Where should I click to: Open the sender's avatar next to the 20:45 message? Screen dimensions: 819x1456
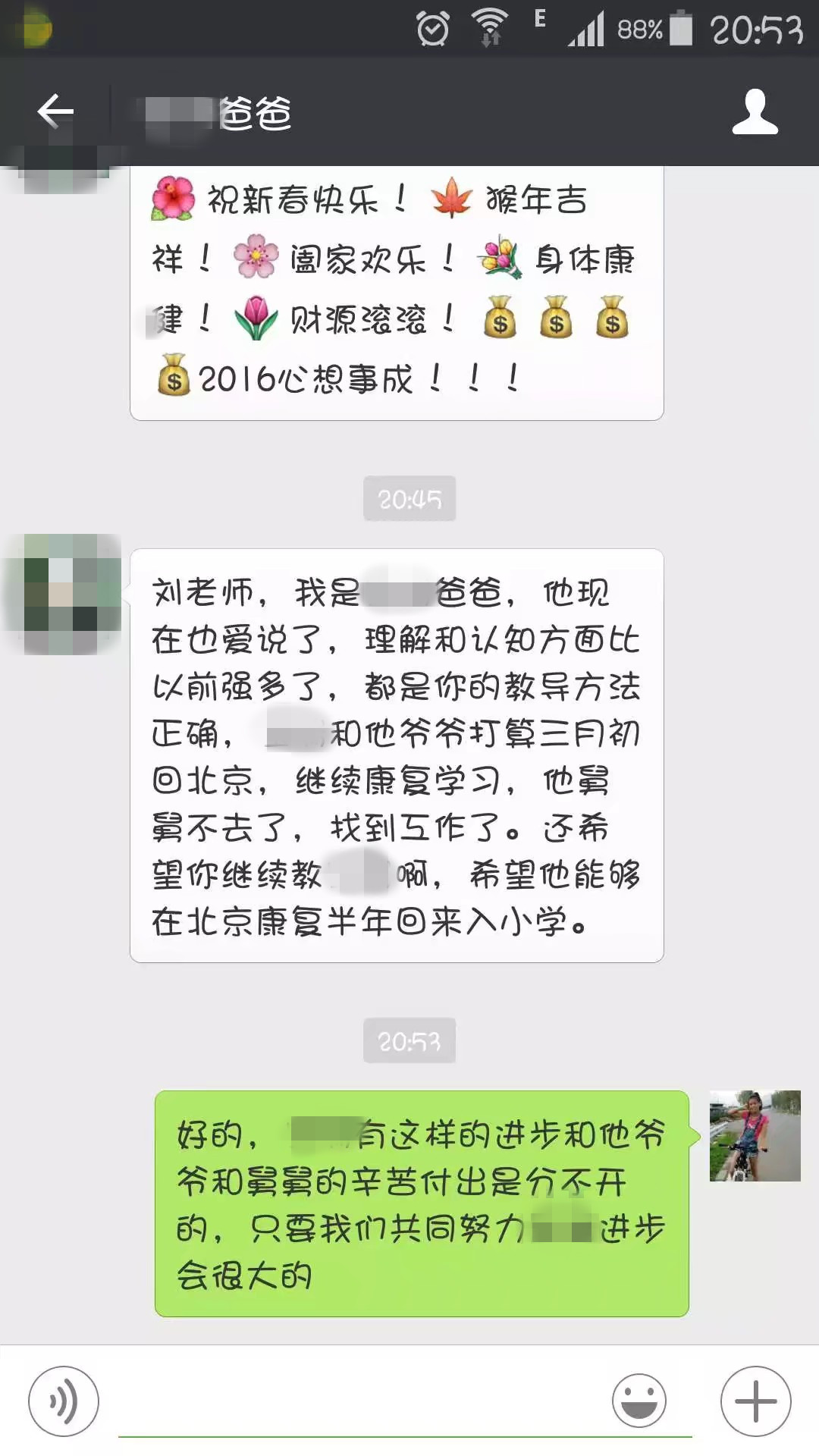coord(64,594)
